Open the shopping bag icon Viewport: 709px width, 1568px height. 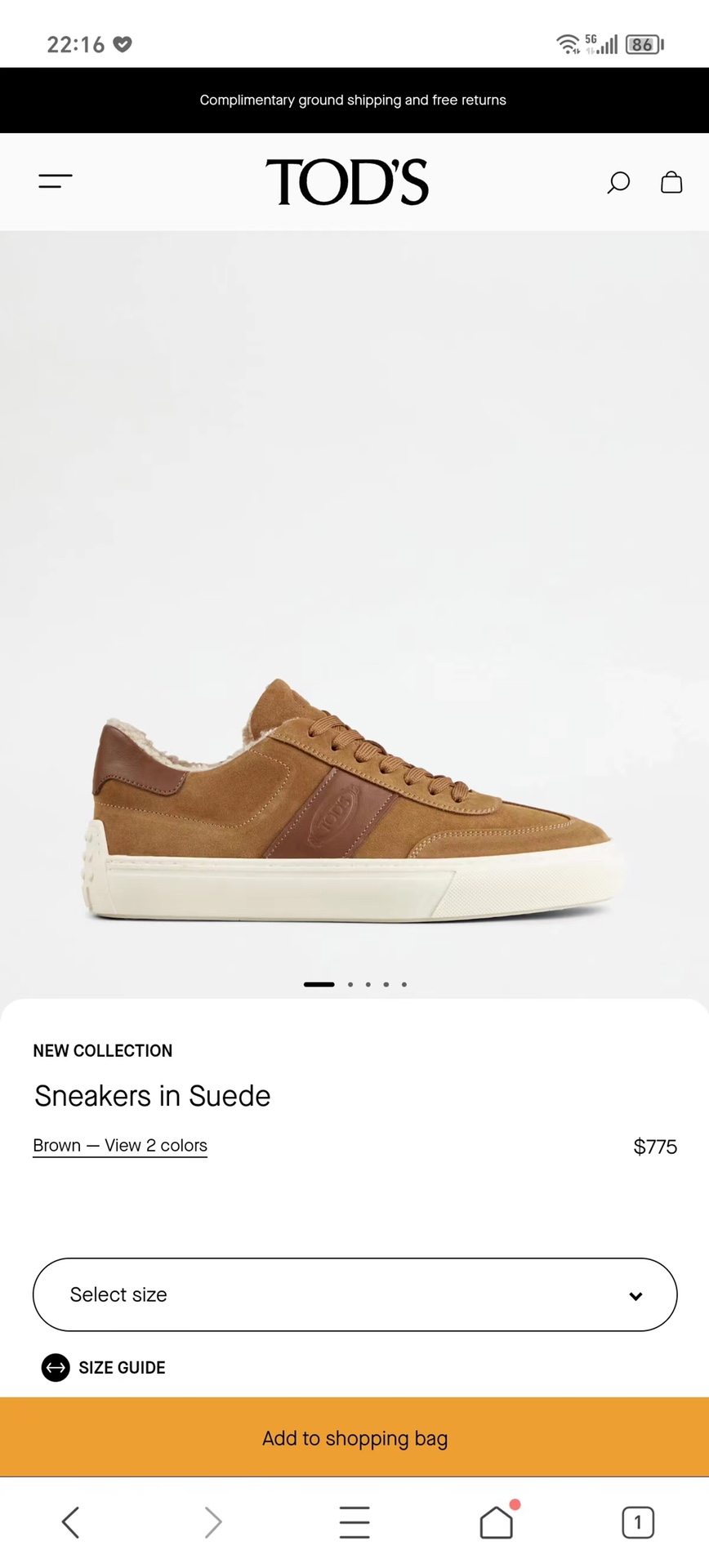coord(671,182)
